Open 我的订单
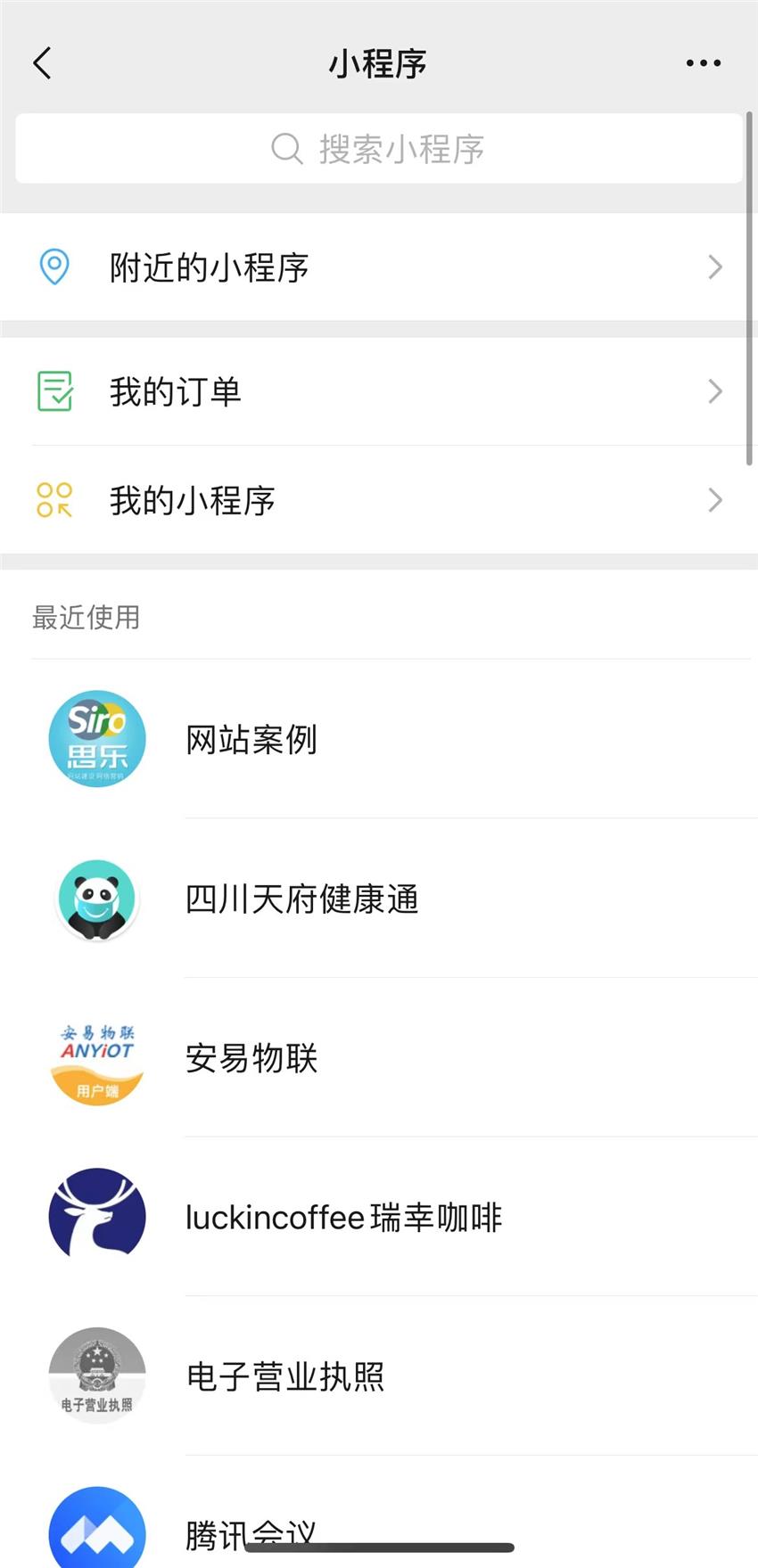This screenshot has height=1568, width=758. (x=379, y=391)
